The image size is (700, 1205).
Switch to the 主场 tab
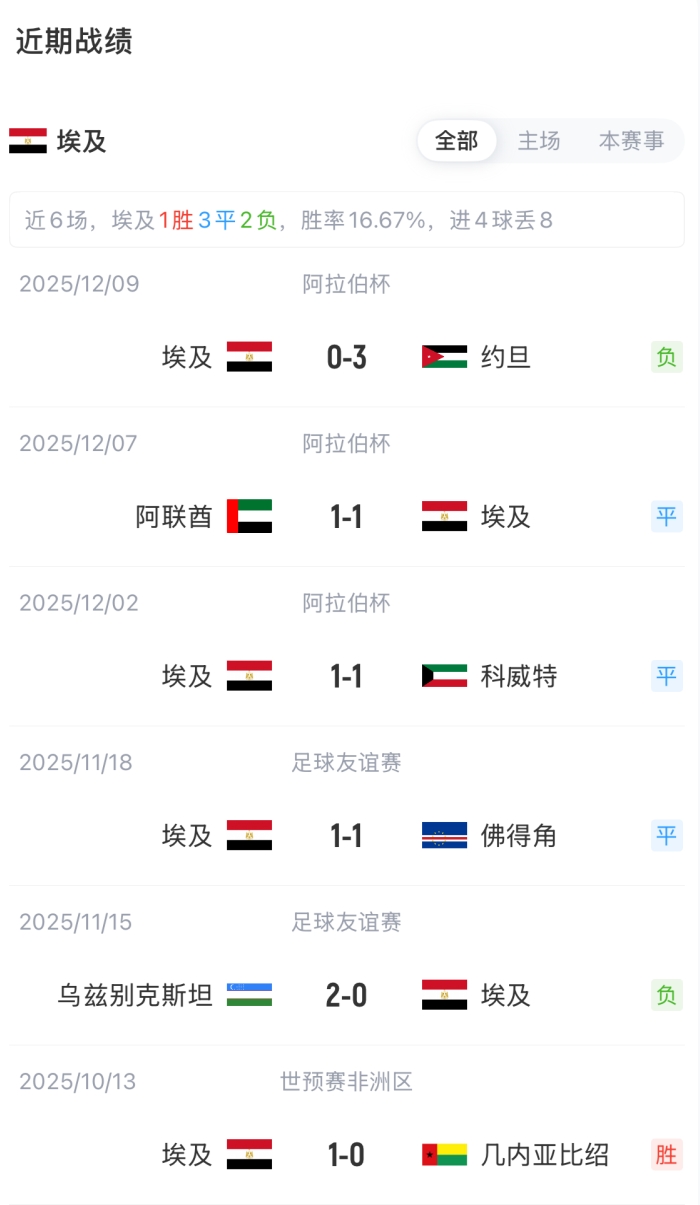tap(539, 141)
